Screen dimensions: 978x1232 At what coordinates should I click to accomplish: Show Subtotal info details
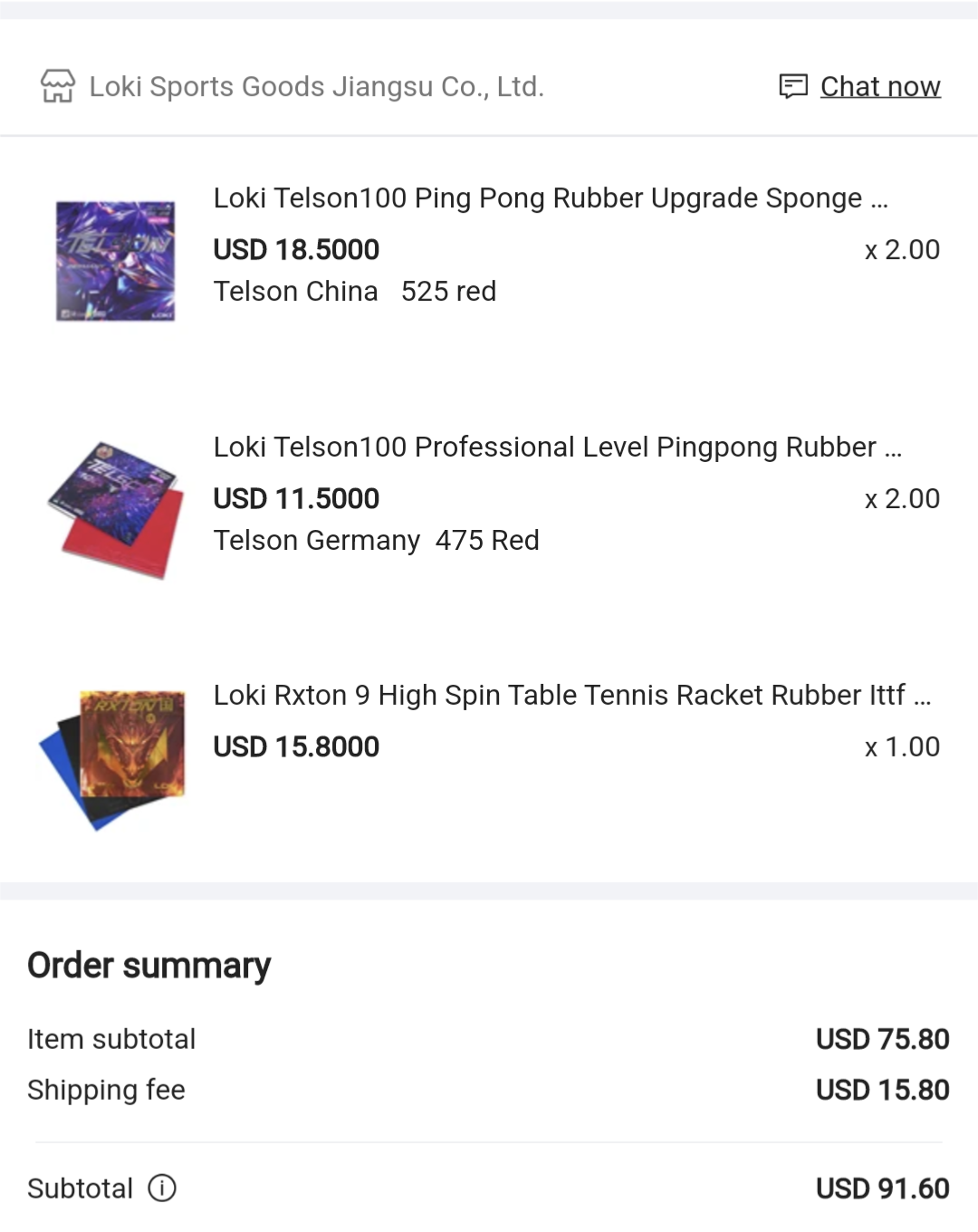(162, 1188)
